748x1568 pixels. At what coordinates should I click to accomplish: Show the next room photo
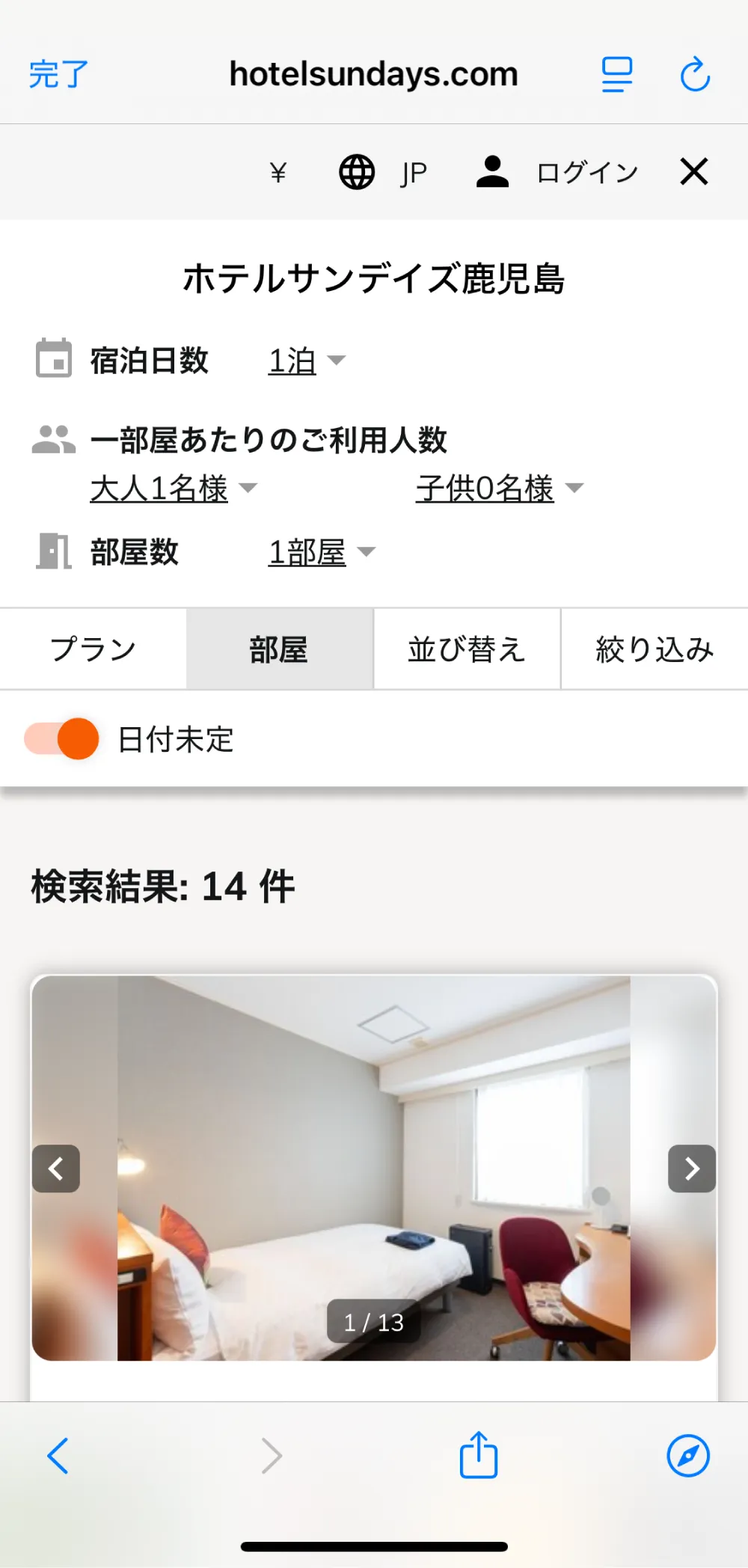692,1169
